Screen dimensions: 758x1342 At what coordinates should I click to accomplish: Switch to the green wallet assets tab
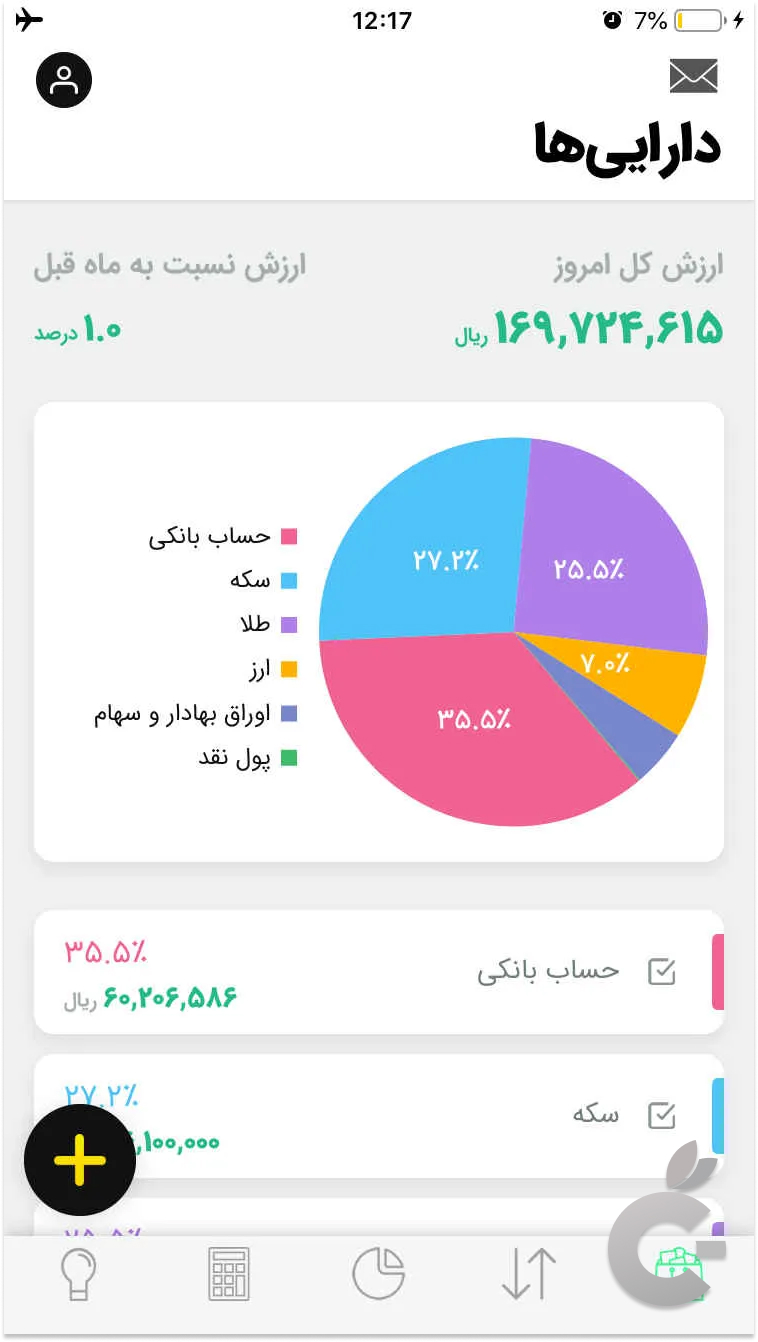680,1274
